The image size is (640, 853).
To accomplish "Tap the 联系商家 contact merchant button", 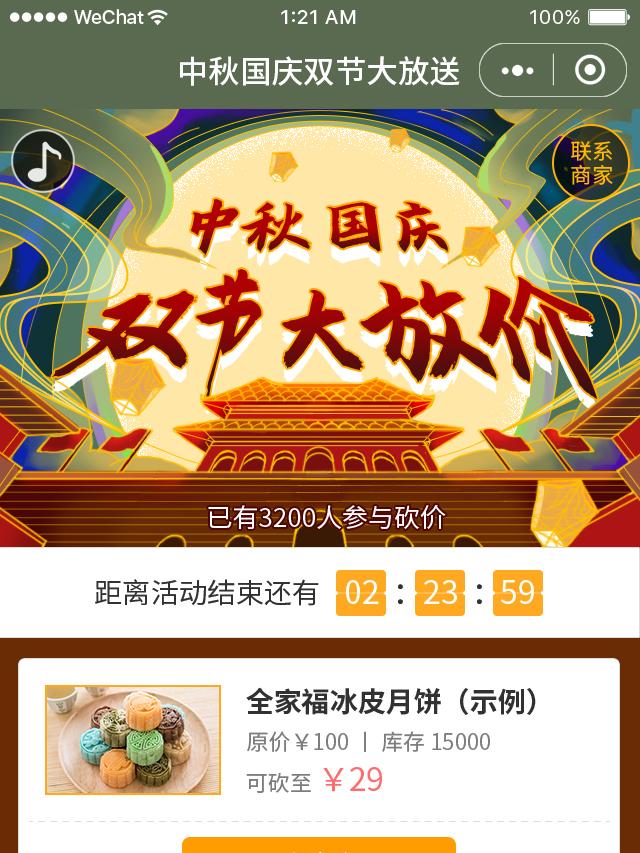I will (x=591, y=163).
